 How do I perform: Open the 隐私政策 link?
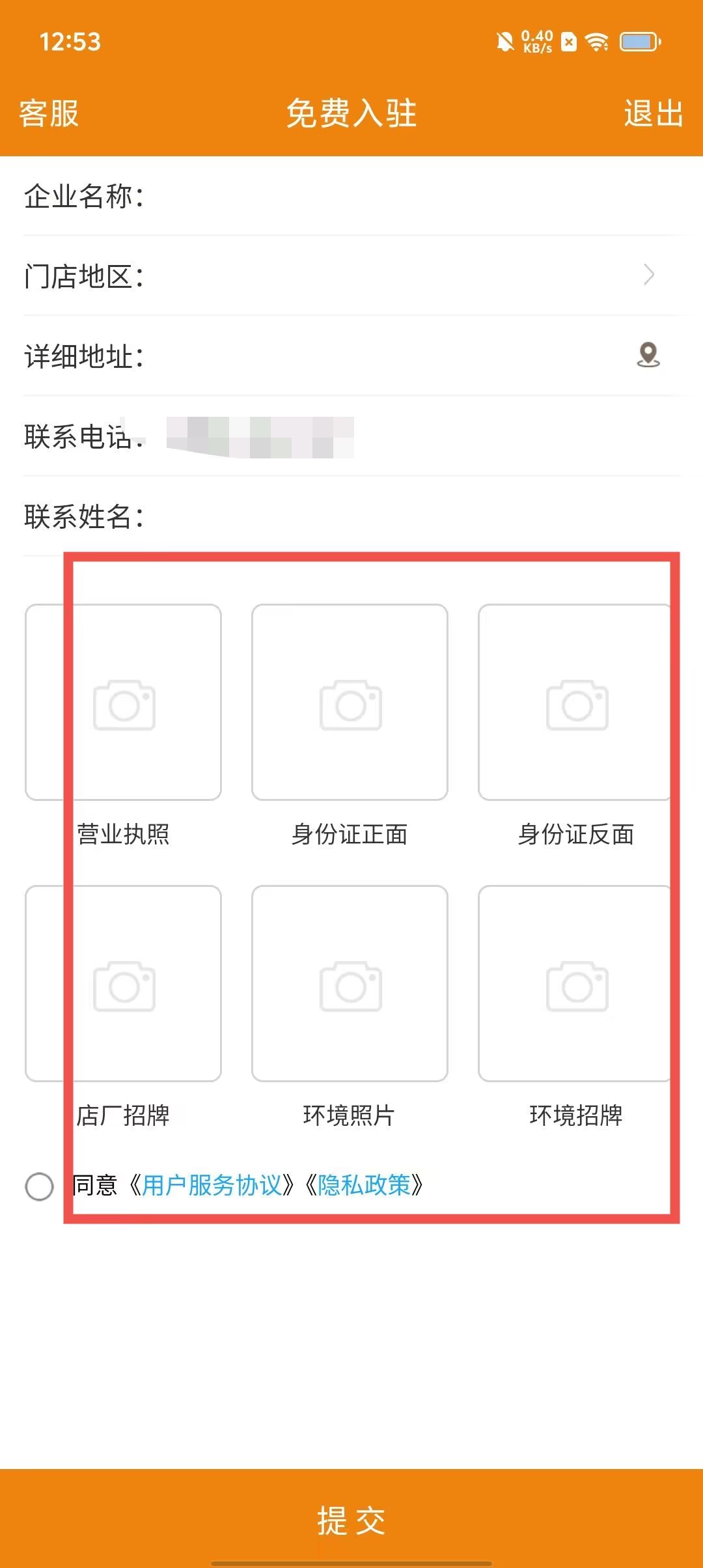click(364, 1186)
